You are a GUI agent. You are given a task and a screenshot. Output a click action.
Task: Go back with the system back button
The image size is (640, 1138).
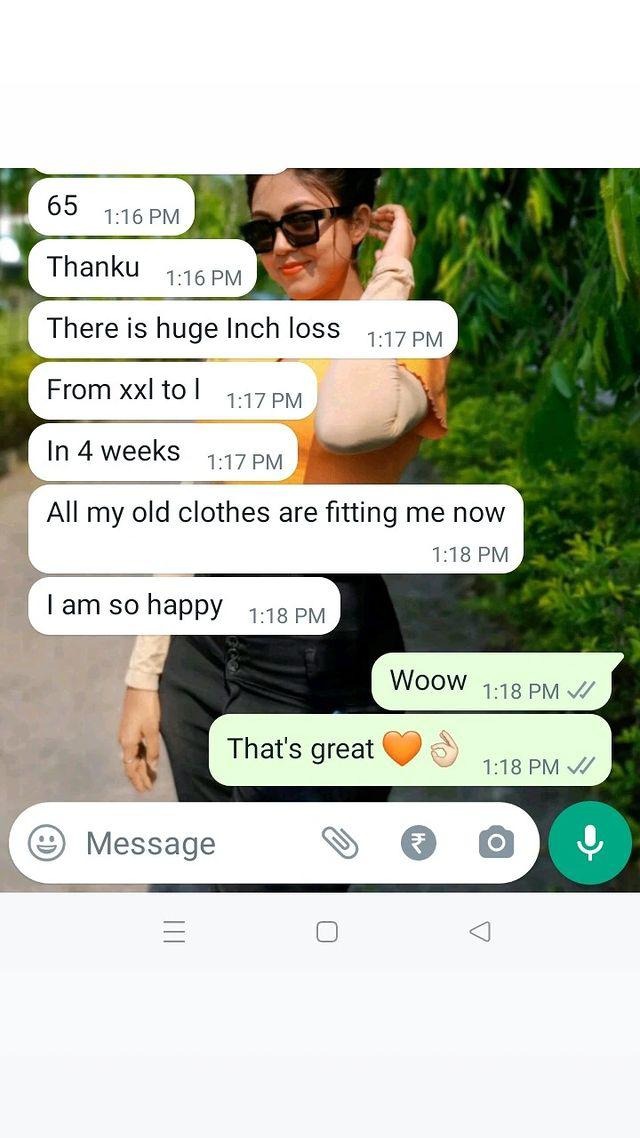point(480,932)
